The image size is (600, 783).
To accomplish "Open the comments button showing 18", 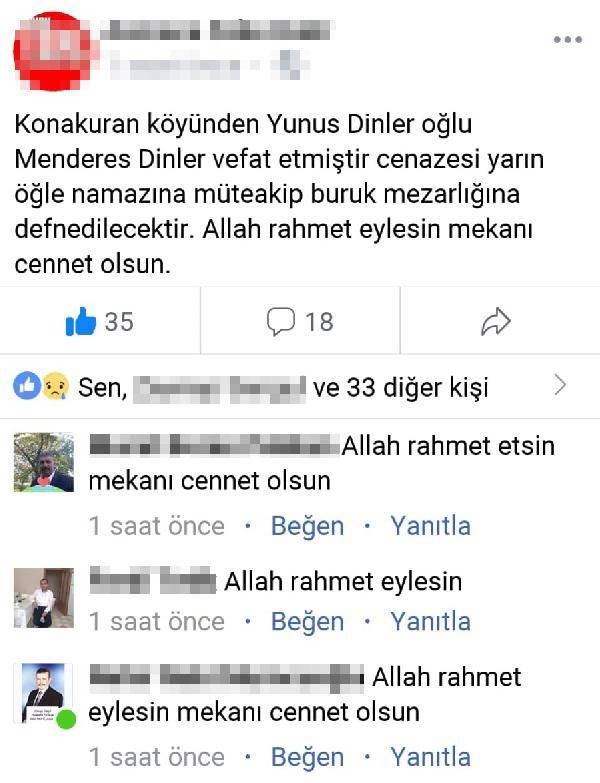I will (x=299, y=321).
